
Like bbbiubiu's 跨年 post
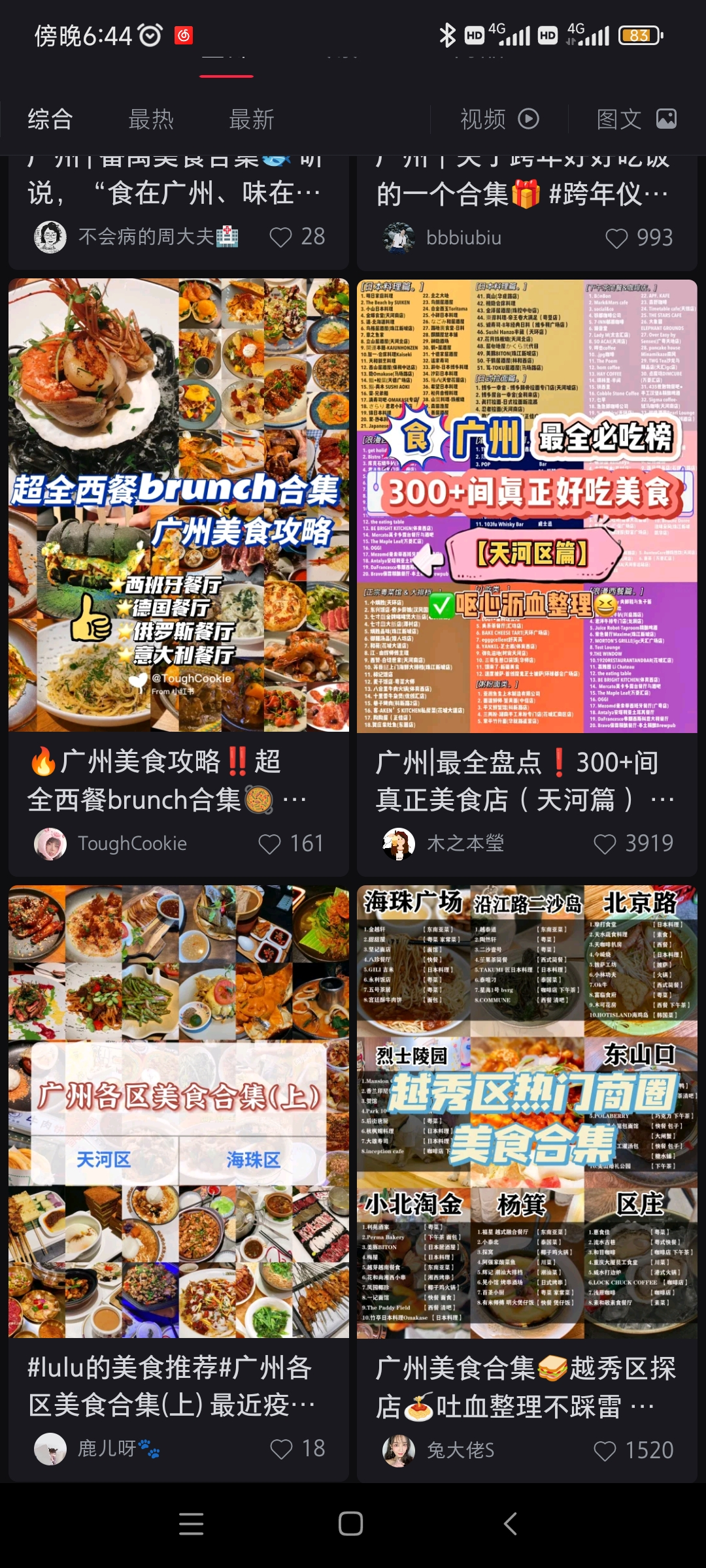[616, 238]
